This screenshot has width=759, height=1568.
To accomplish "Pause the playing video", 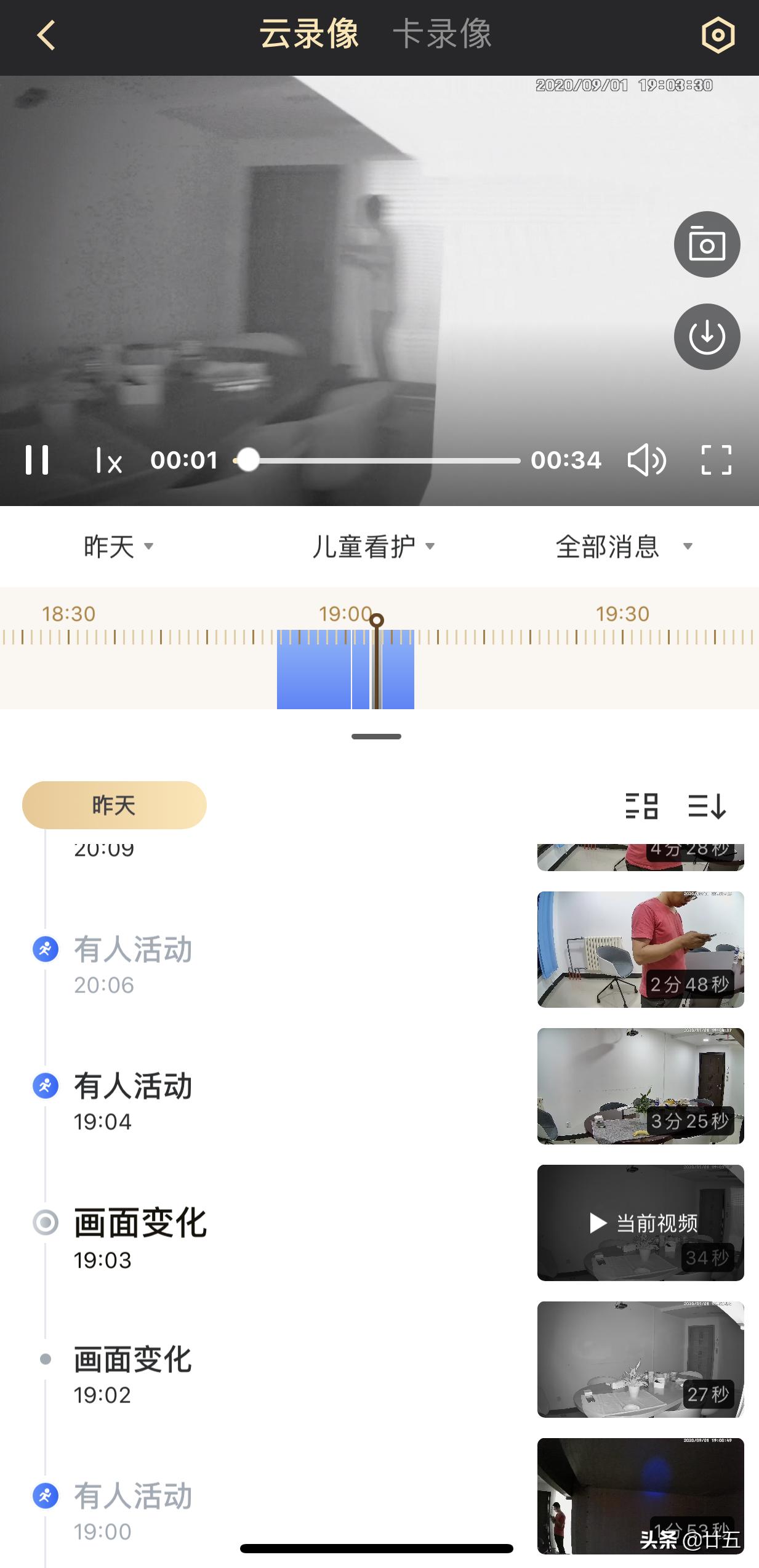I will tap(37, 460).
